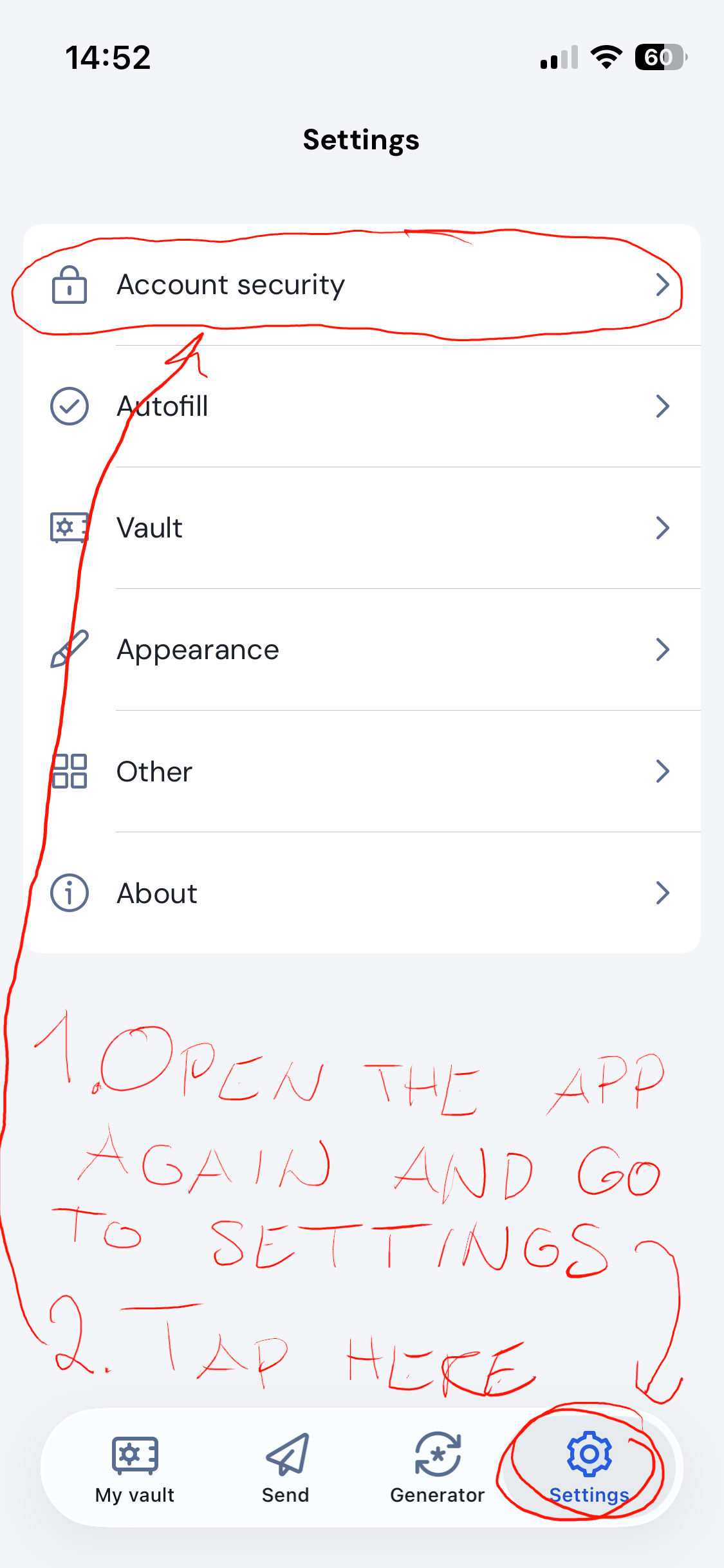Switch to the My vault tab
Viewport: 724px width, 1568px height.
click(135, 1468)
